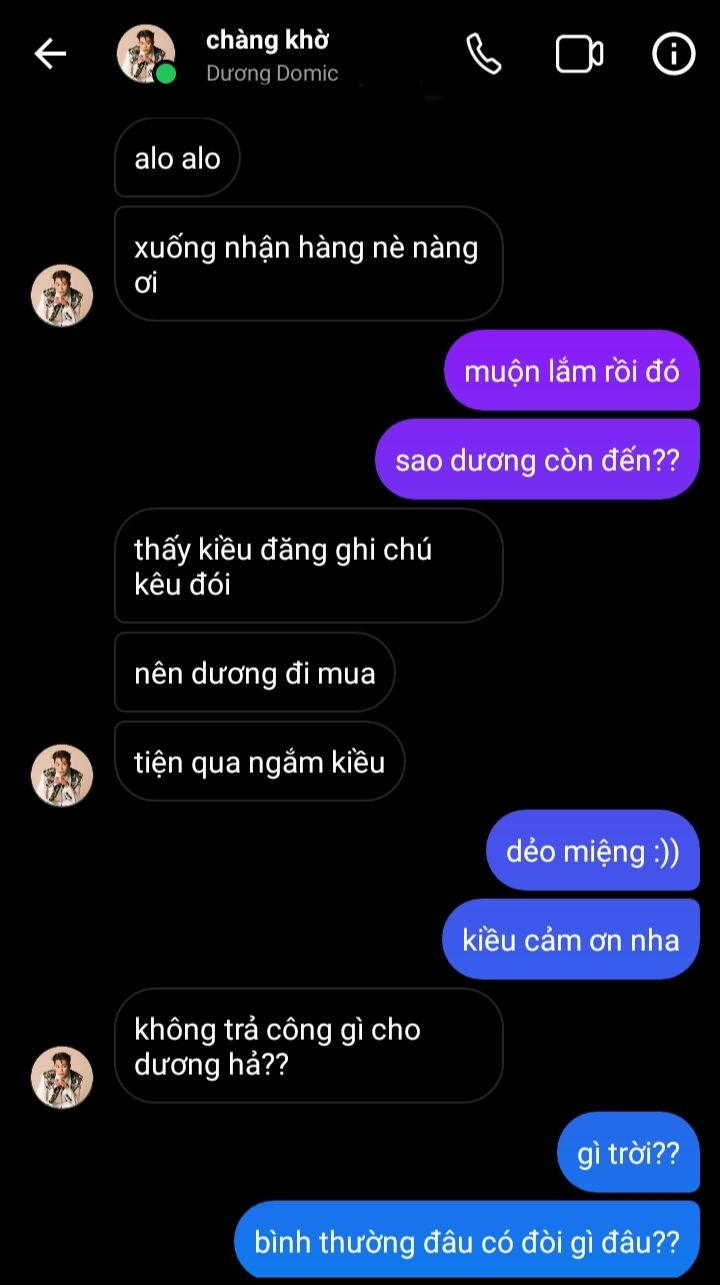720x1285 pixels.
Task: Go back to the chat list
Action: [50, 54]
